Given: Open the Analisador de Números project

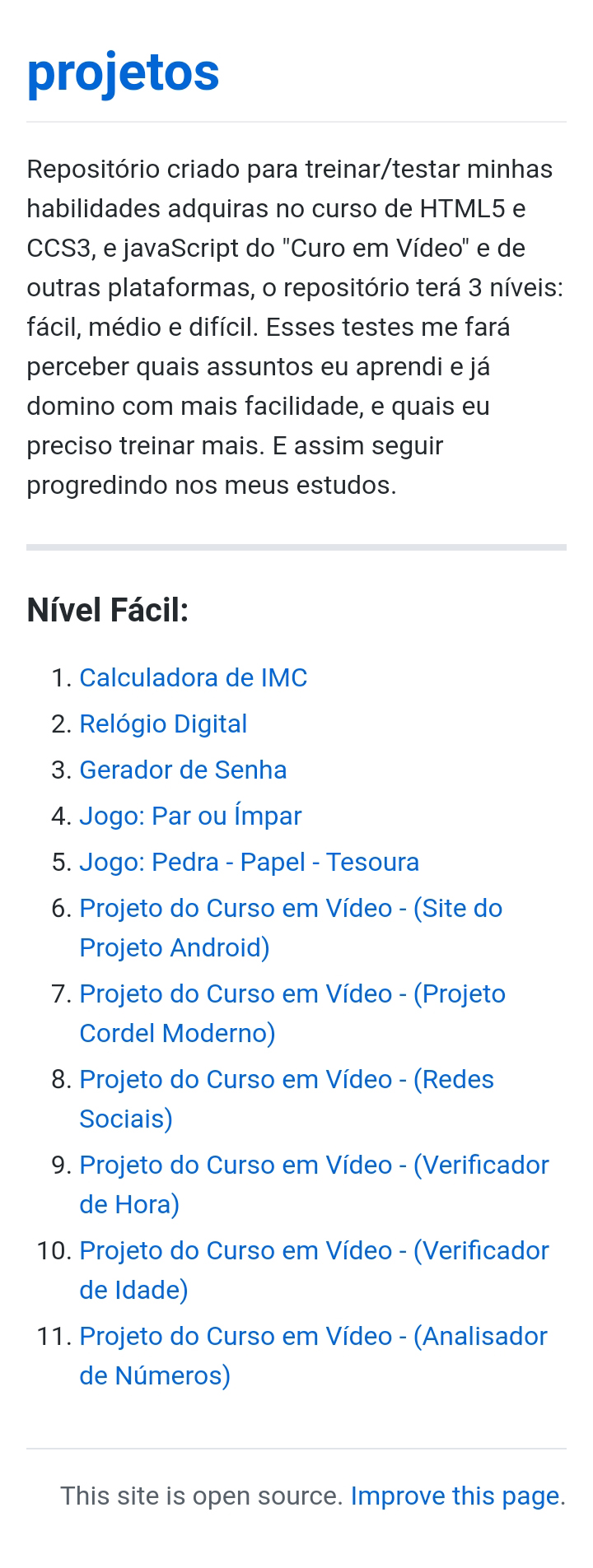Looking at the screenshot, I should pyautogui.click(x=313, y=1336).
